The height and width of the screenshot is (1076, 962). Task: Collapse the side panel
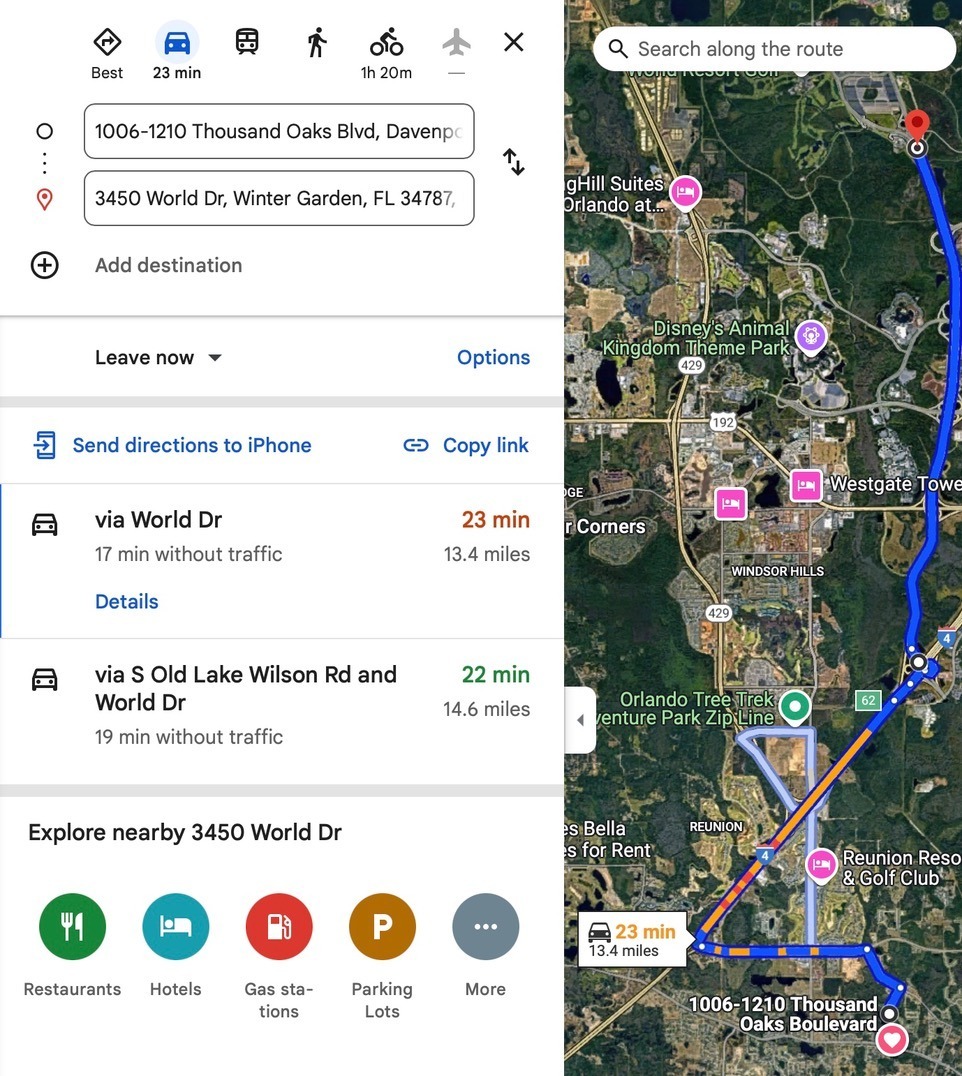[580, 720]
